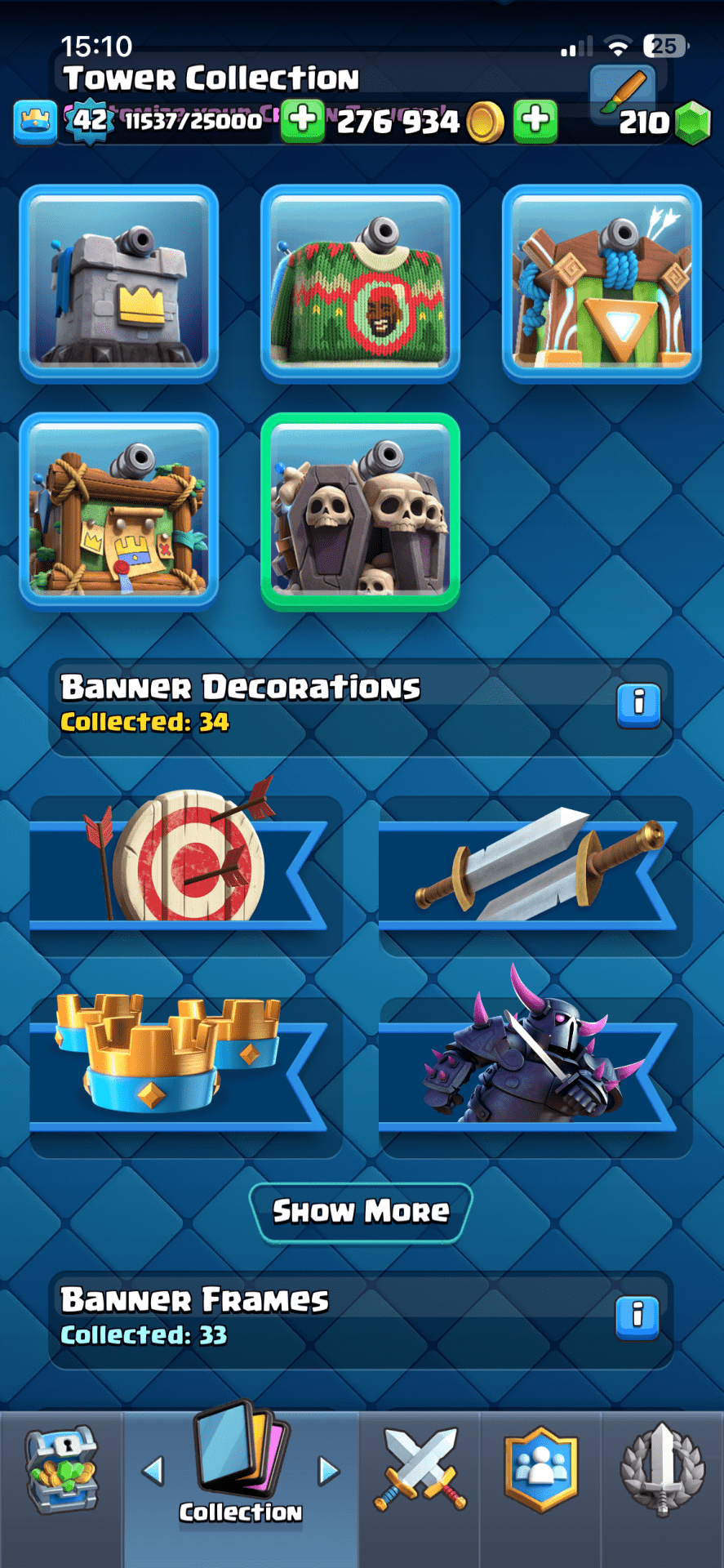Screen dimensions: 724x1568
Task: Open the paintbrush customize icon
Action: point(624,91)
